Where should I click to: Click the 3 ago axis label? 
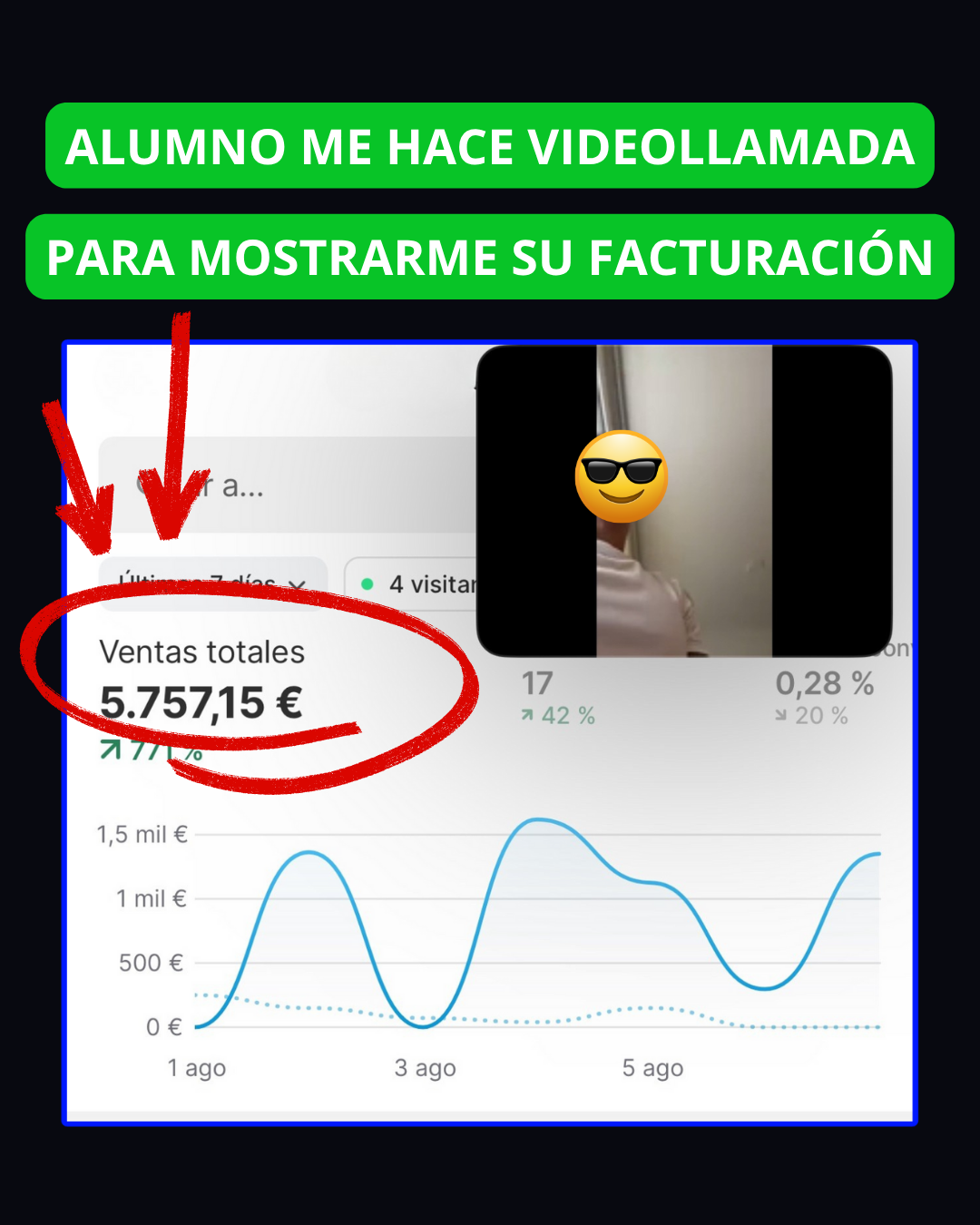point(423,1068)
